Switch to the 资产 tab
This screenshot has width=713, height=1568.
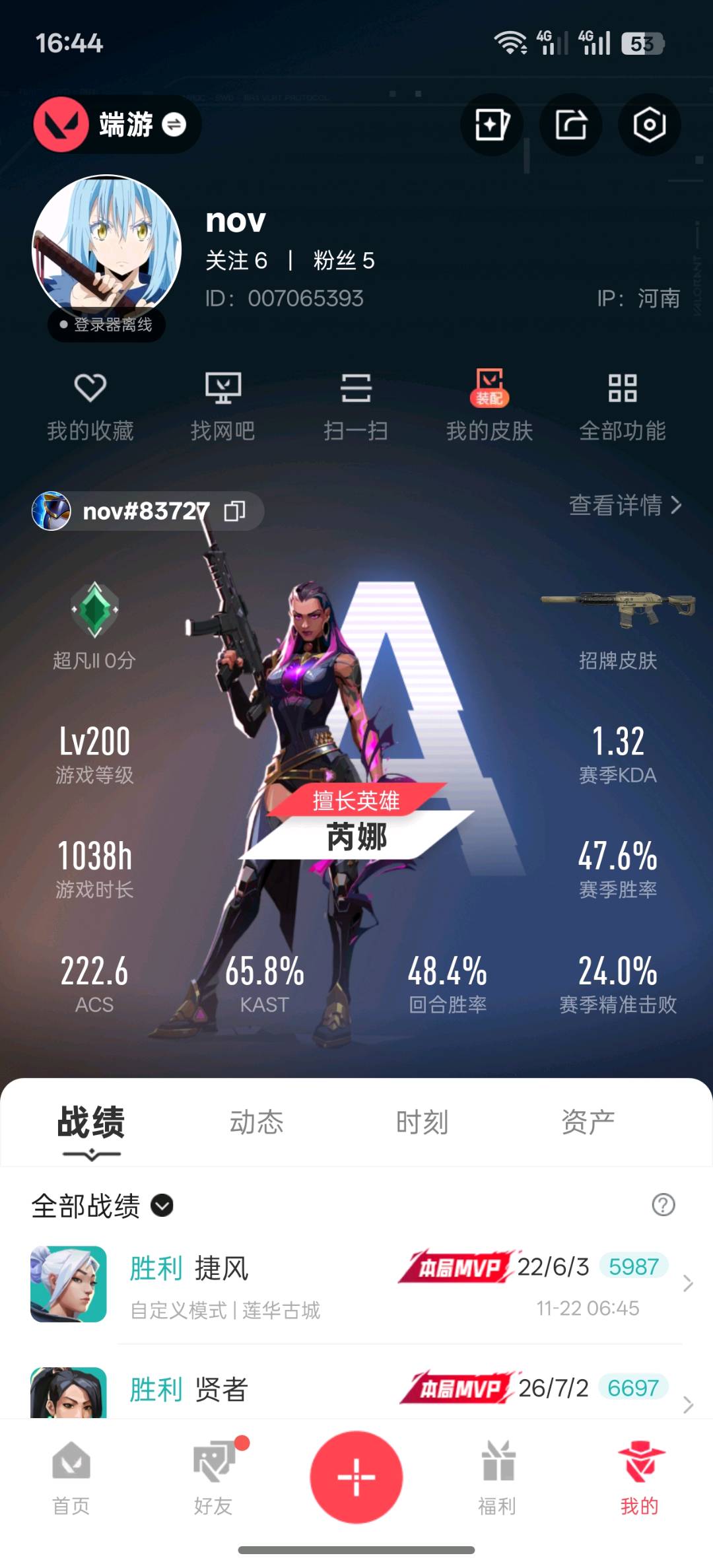588,1122
